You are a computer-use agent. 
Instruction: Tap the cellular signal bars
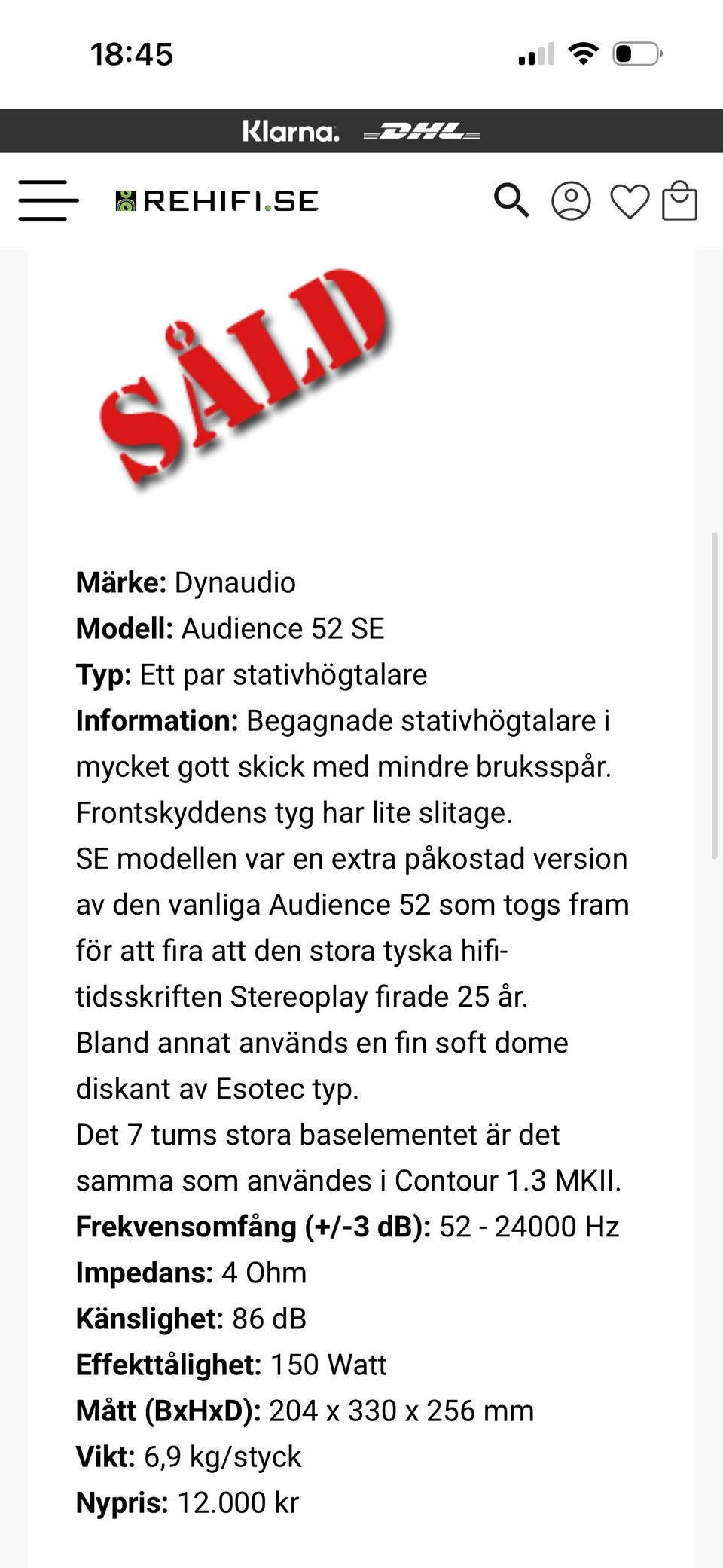coord(536,53)
